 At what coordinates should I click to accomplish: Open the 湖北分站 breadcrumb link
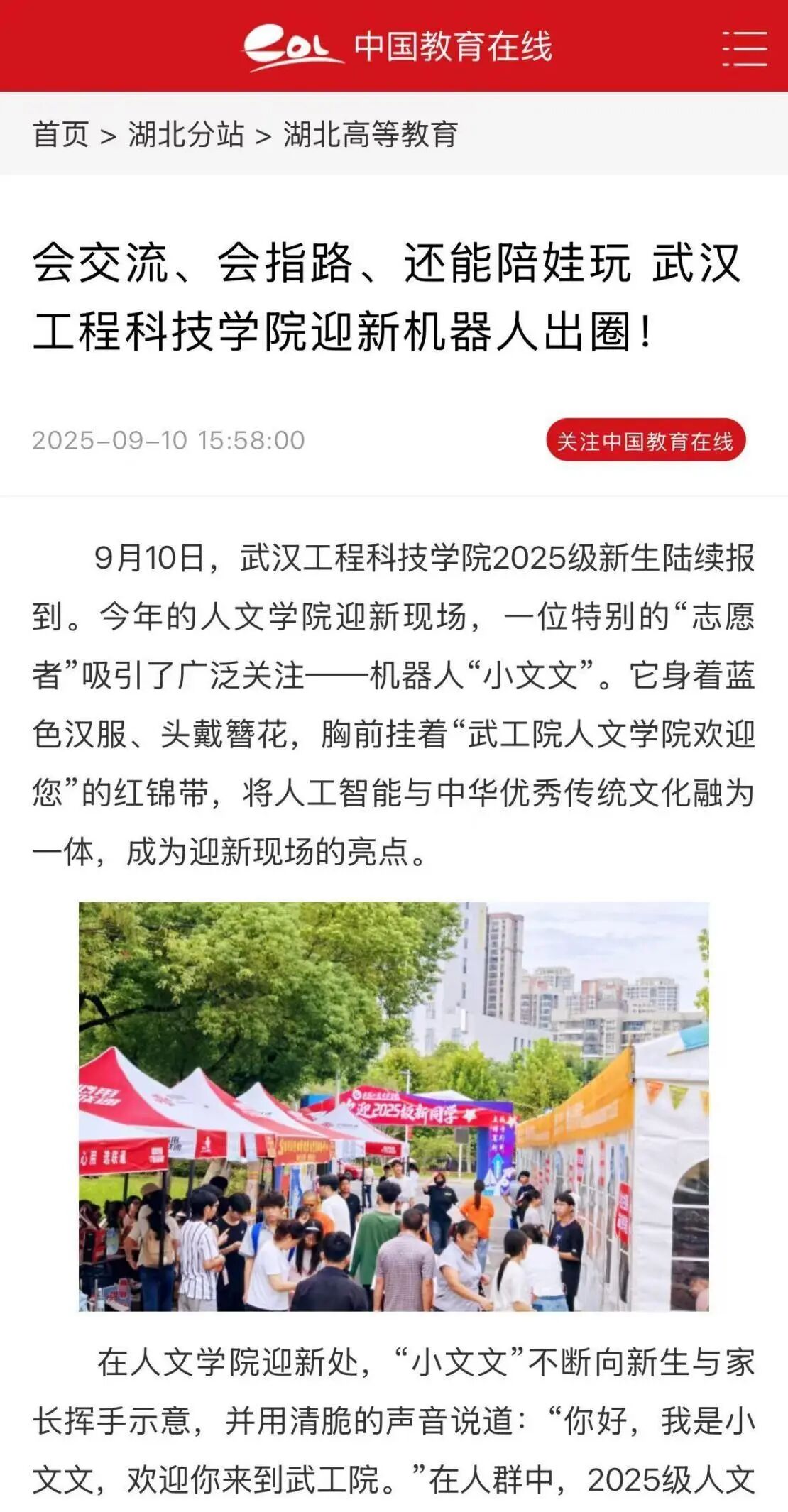point(186,134)
